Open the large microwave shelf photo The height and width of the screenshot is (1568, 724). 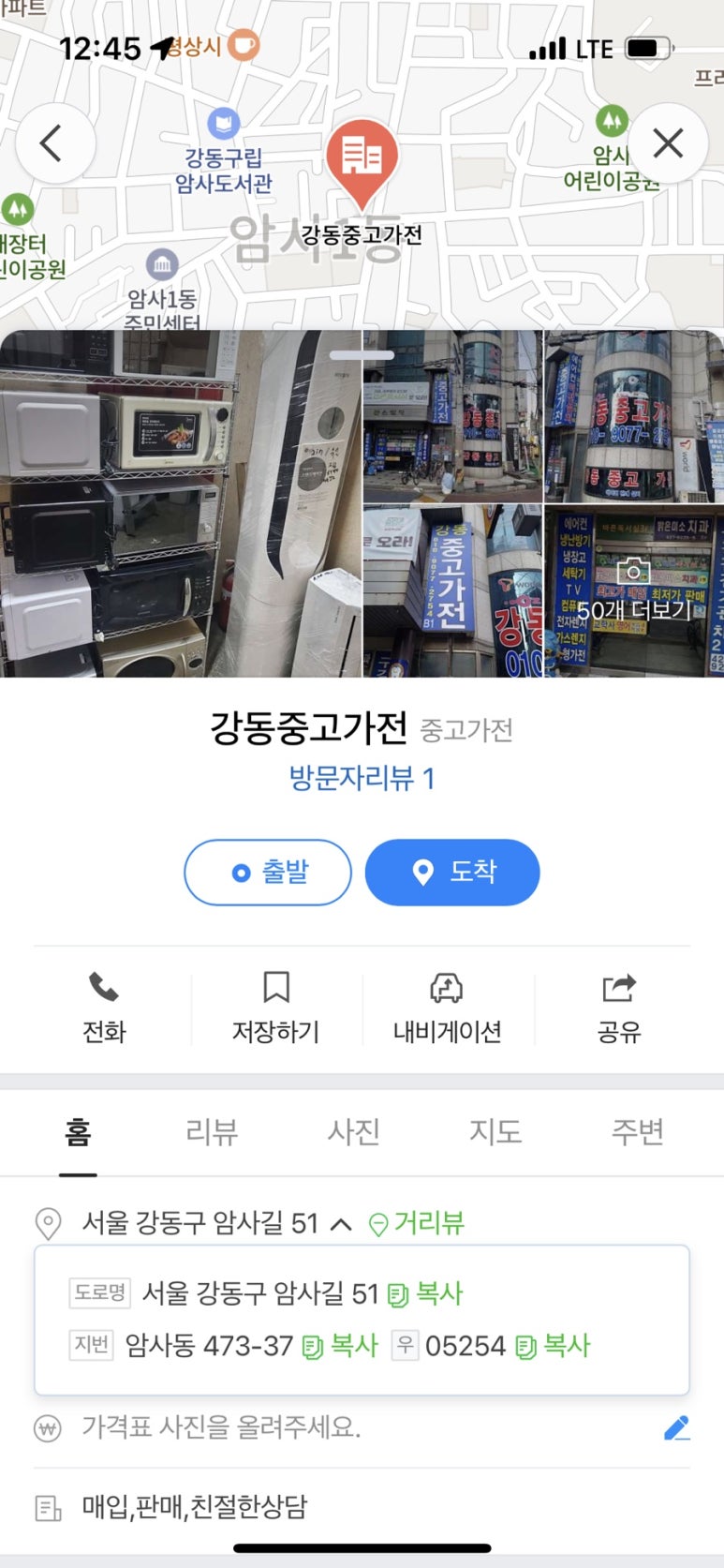coord(180,503)
